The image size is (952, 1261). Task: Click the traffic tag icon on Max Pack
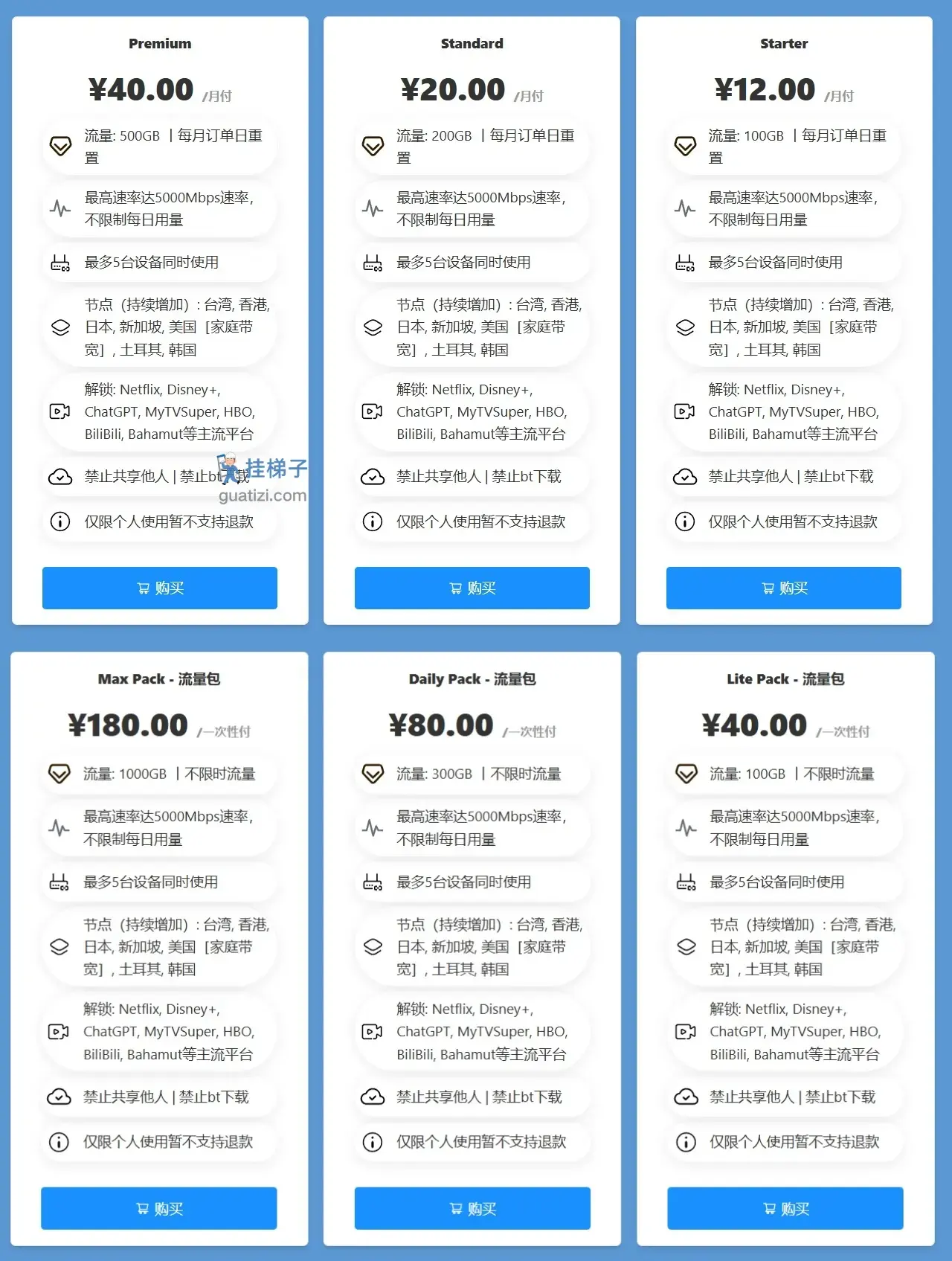point(60,774)
